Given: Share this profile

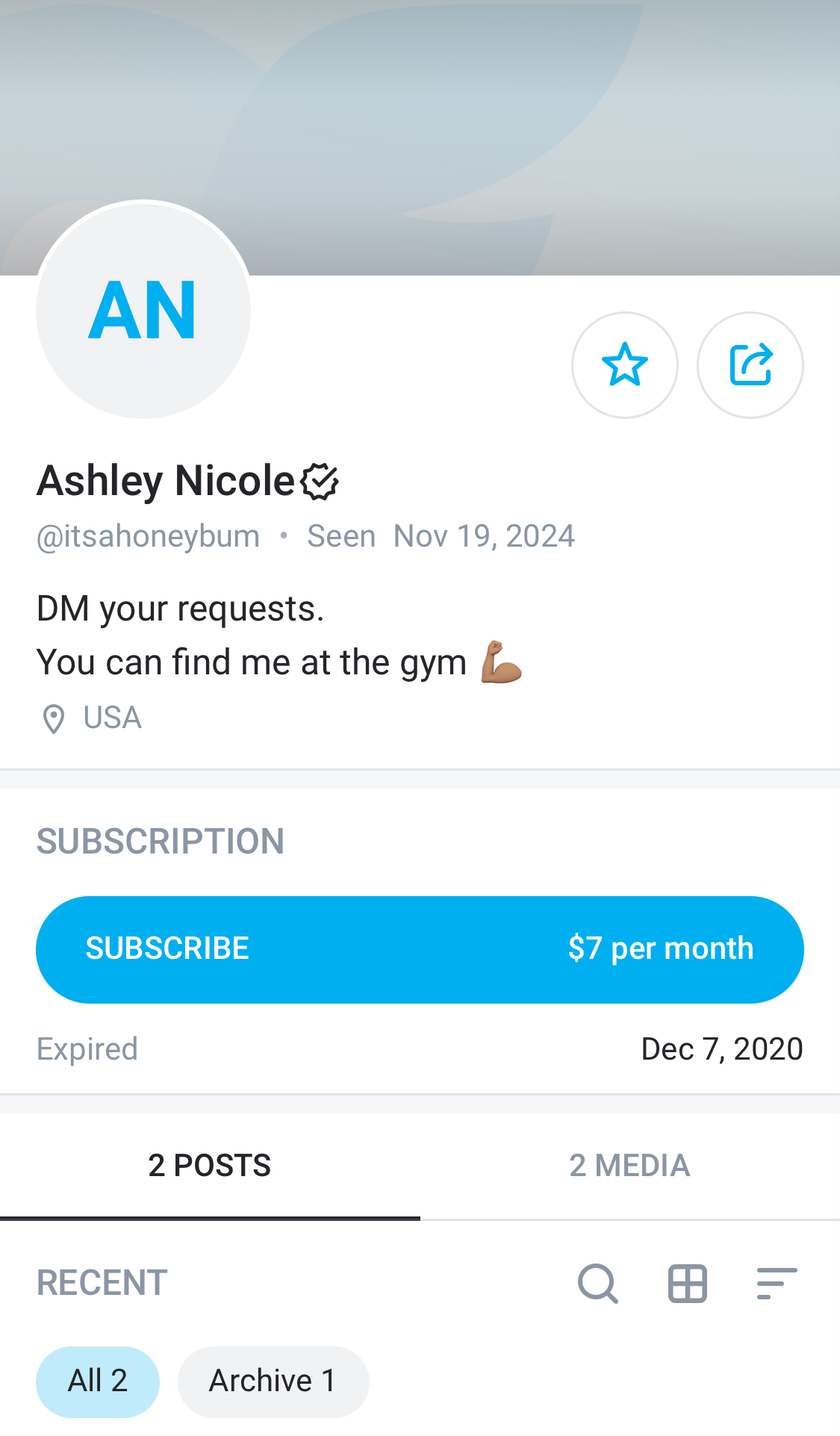Looking at the screenshot, I should 750,365.
